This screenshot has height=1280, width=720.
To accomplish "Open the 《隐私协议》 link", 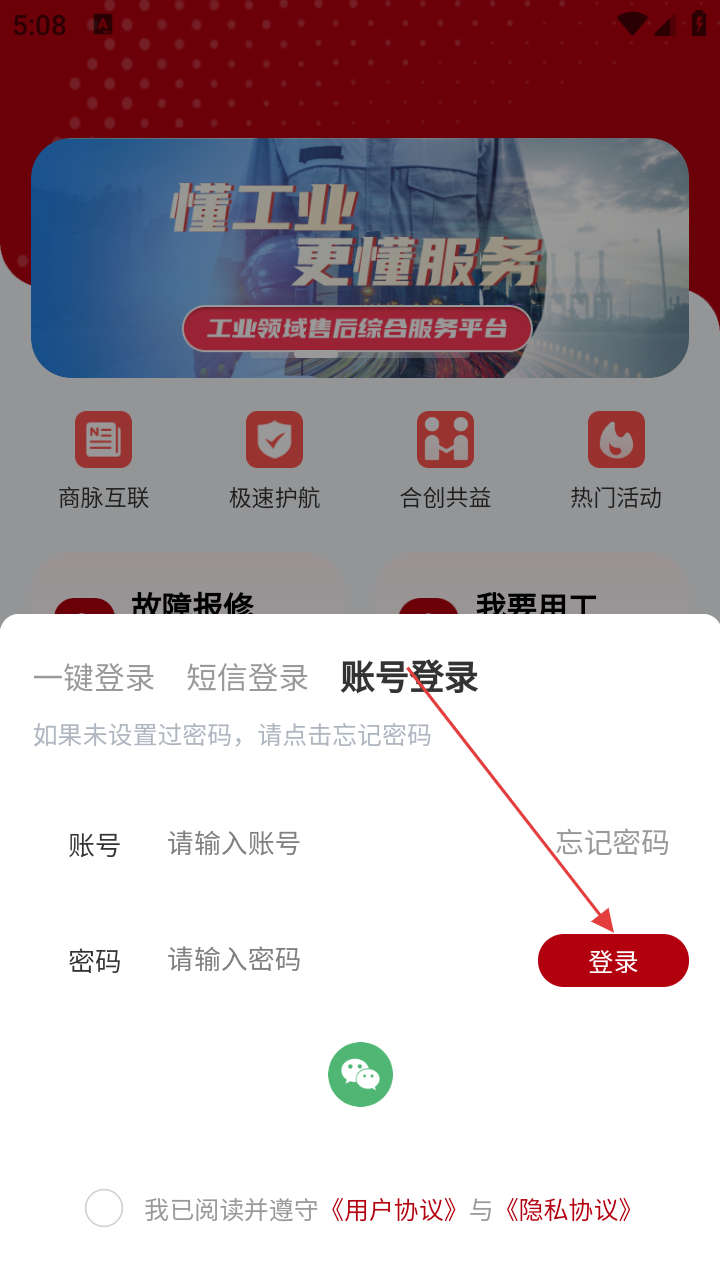I will coord(569,1210).
